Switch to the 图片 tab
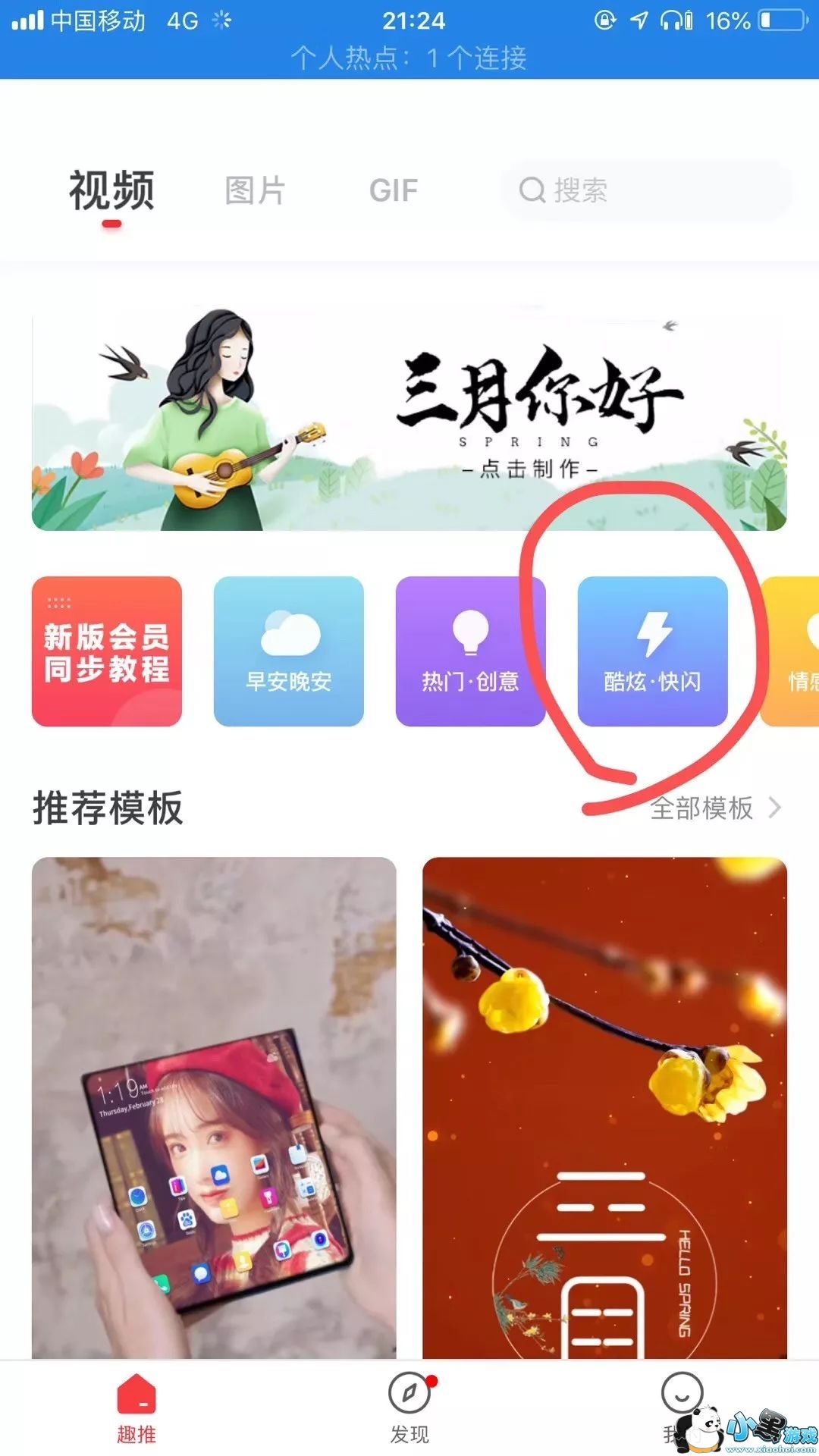This screenshot has height=1456, width=819. [x=255, y=190]
